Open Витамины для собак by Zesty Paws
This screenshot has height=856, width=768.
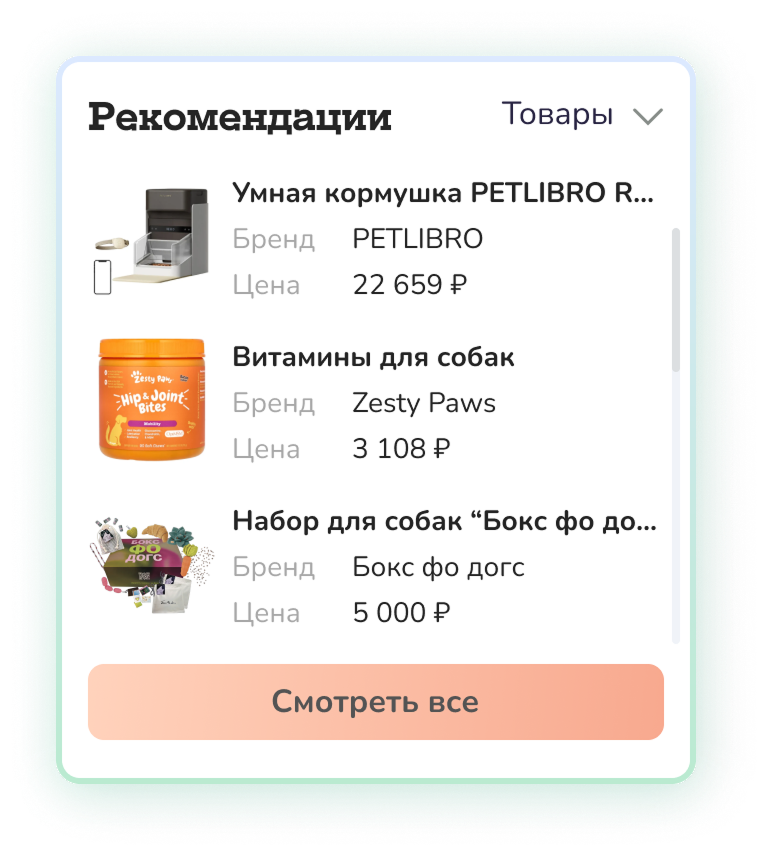click(374, 357)
